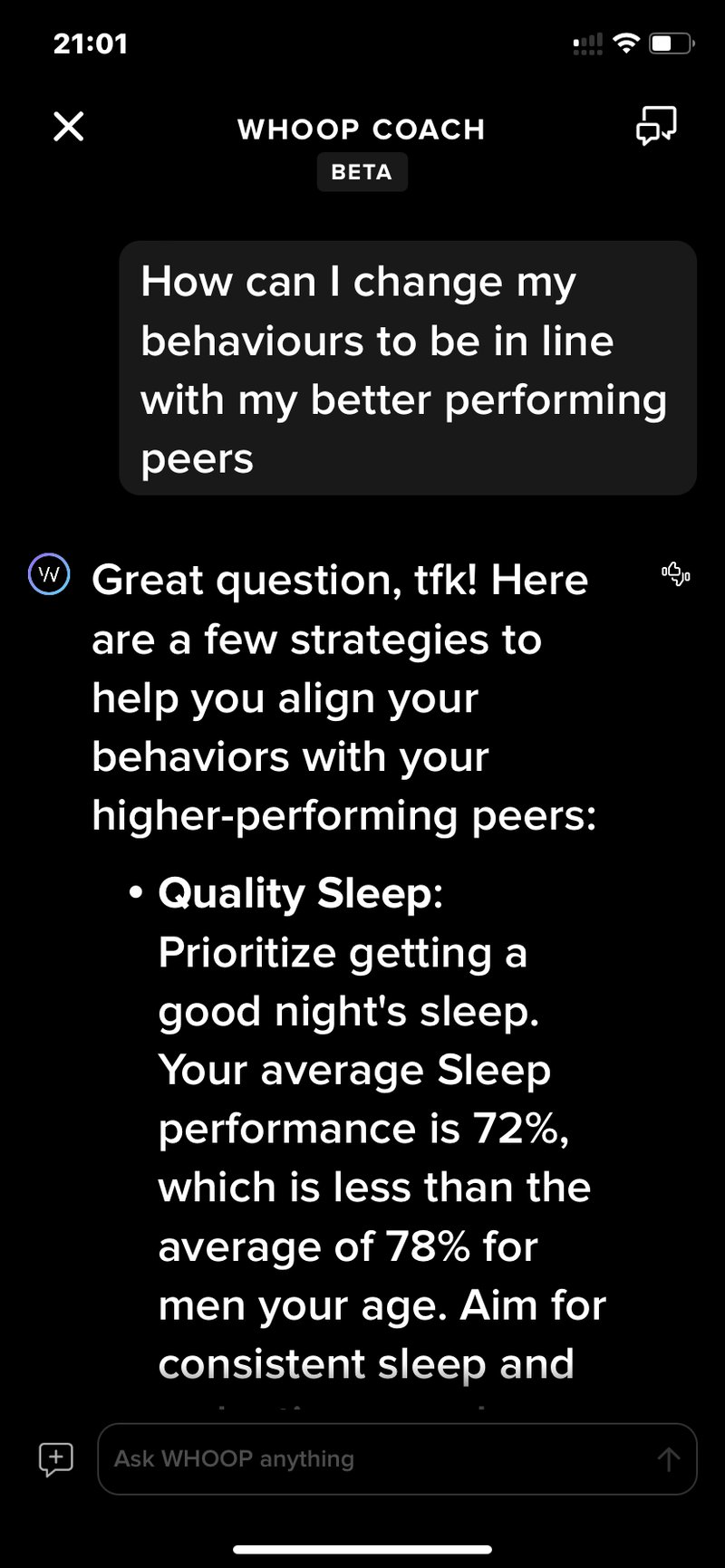This screenshot has height=1568, width=725.
Task: Tap the send arrow in the message box
Action: coord(668,1458)
